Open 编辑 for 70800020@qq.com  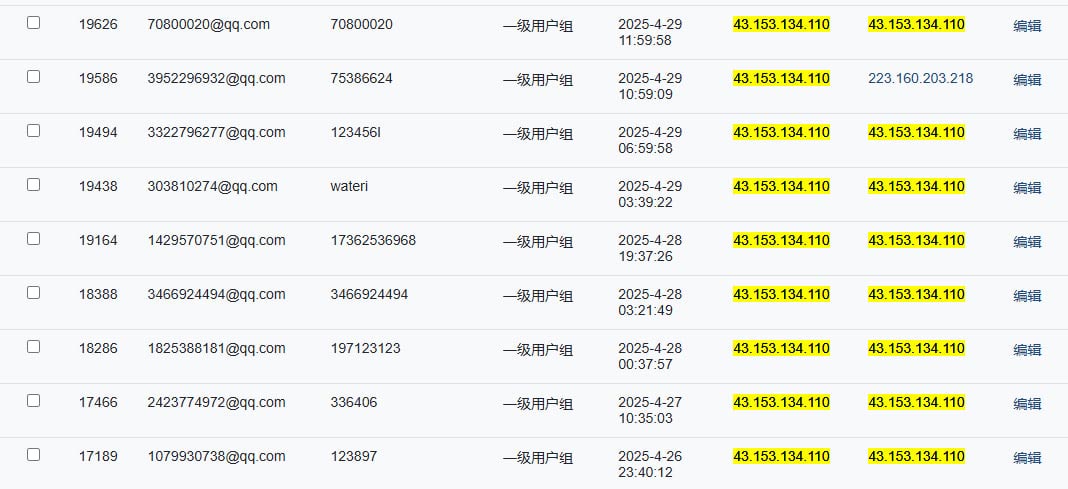click(1027, 27)
